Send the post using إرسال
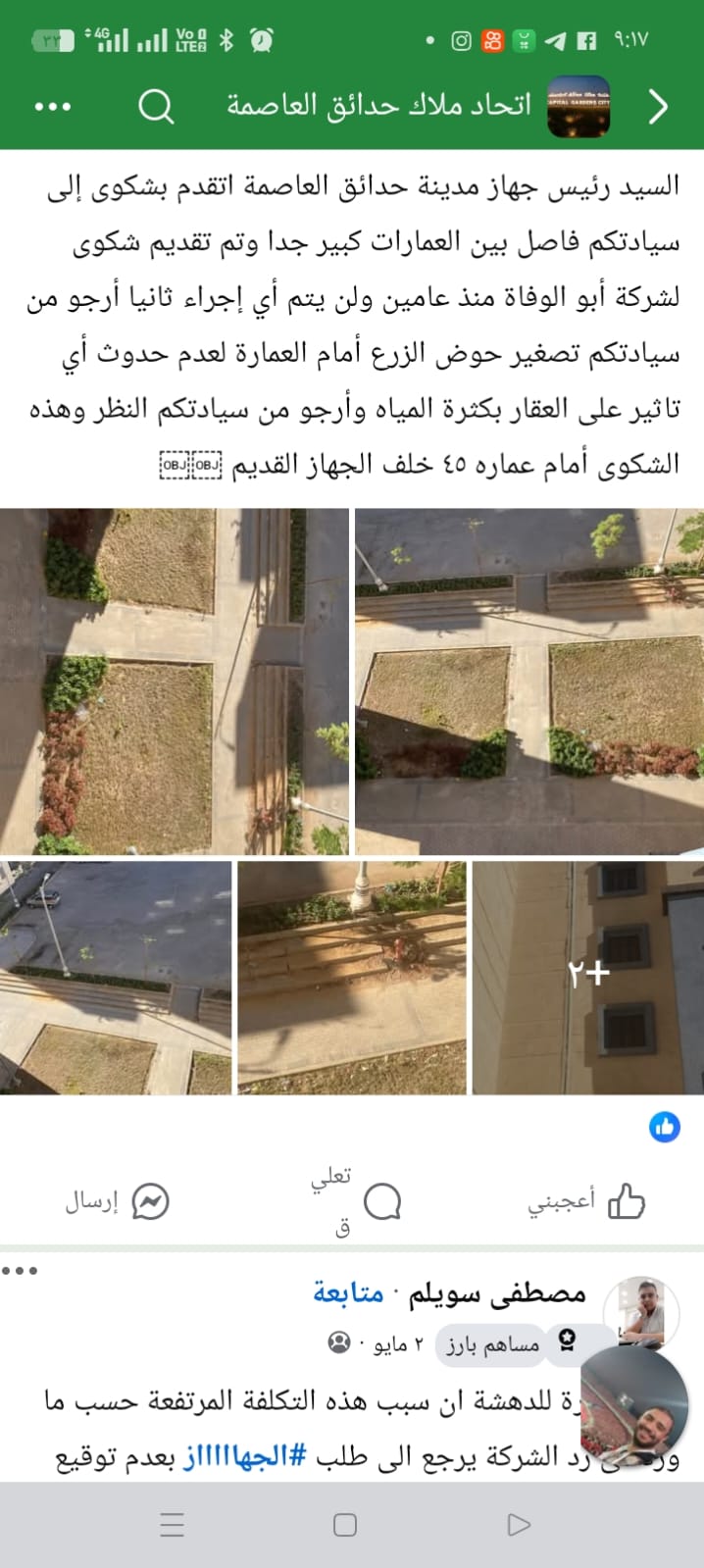The image size is (704, 1568). (117, 1201)
